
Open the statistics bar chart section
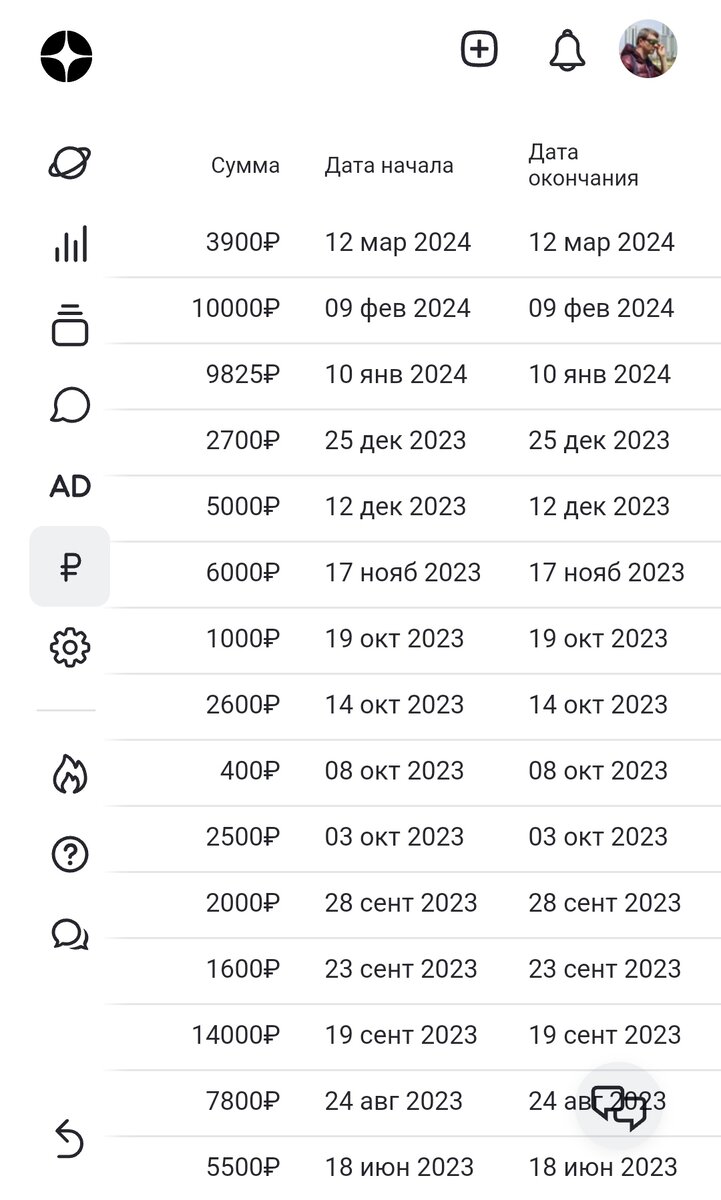tap(70, 244)
